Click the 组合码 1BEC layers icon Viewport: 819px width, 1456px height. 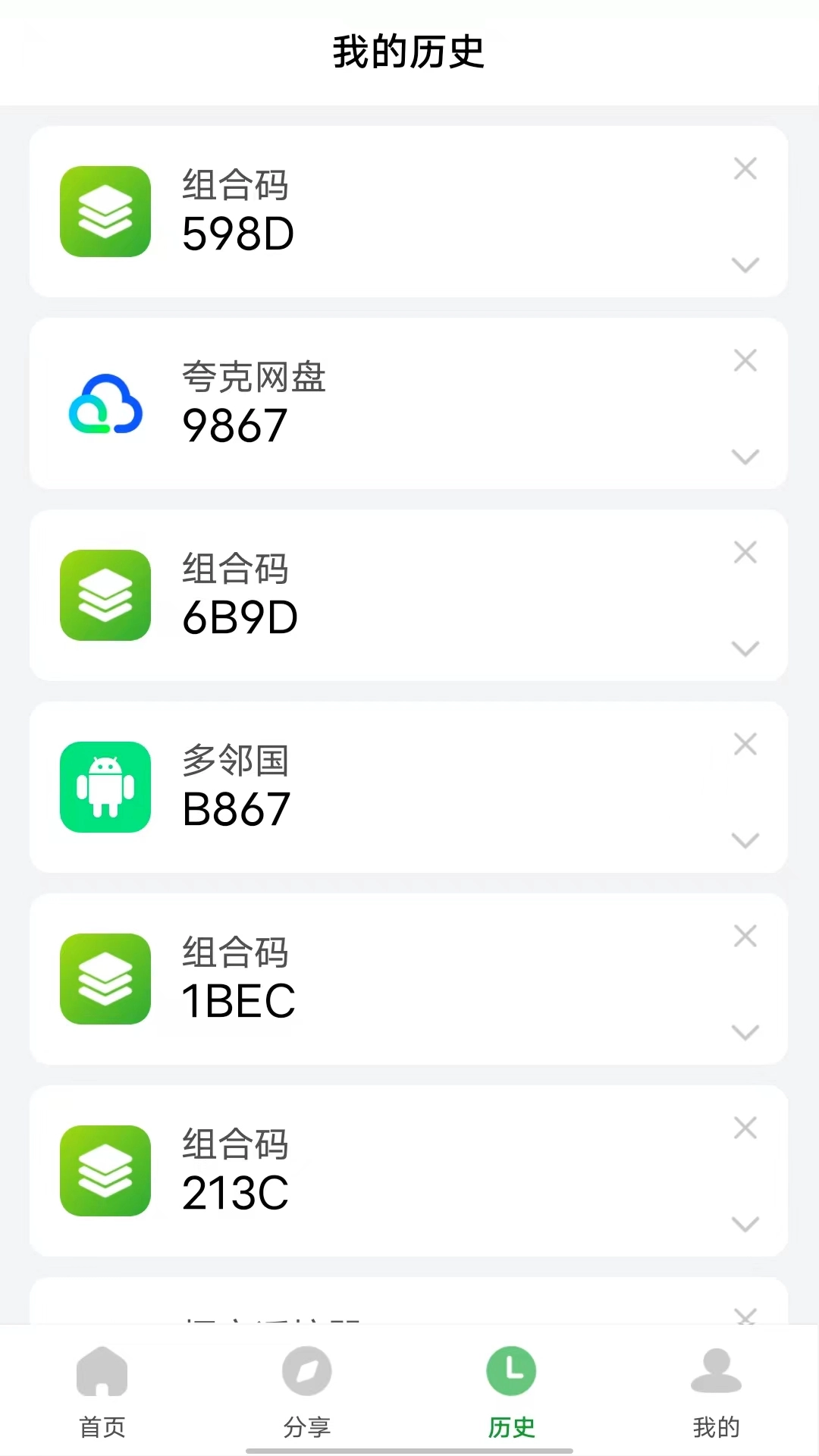[x=105, y=979]
